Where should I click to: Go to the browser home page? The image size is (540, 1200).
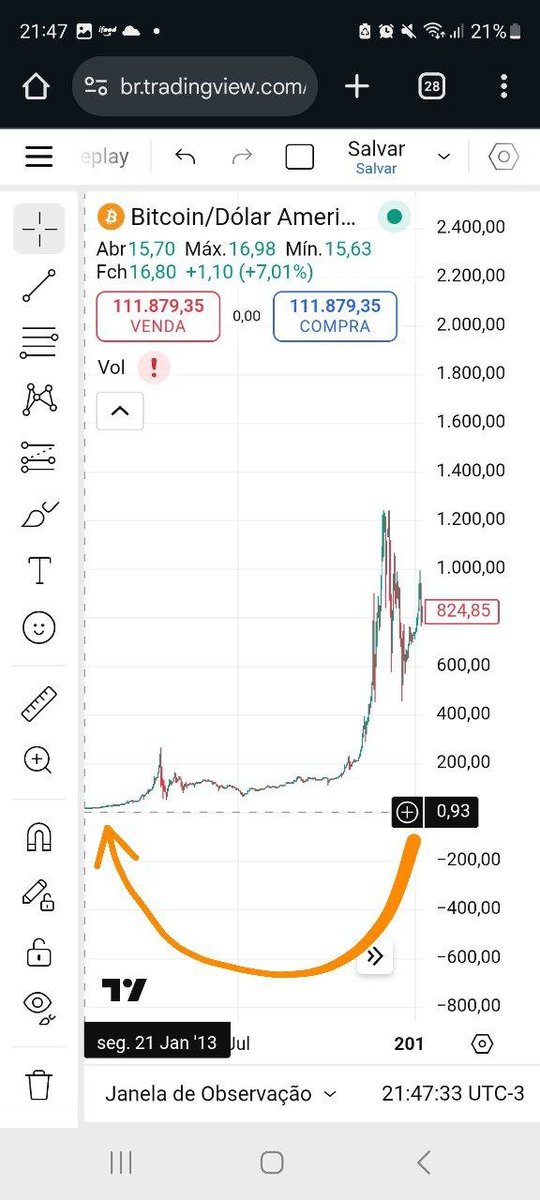[x=36, y=87]
